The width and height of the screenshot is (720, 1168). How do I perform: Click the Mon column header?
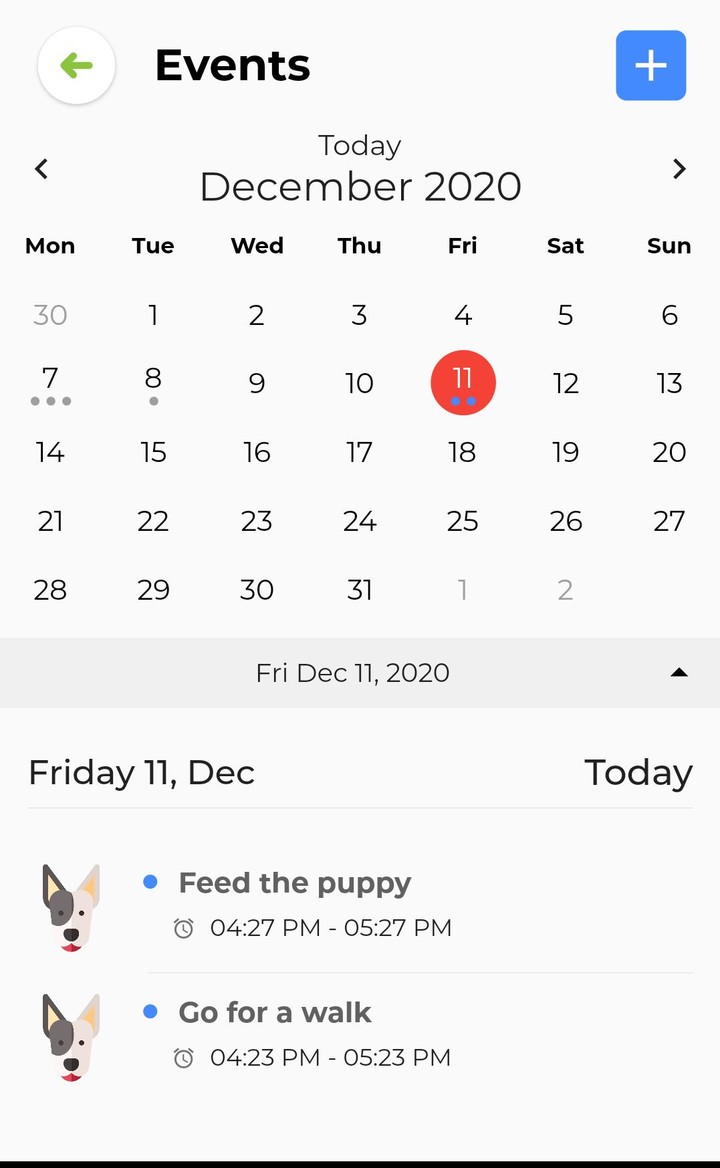tap(50, 245)
